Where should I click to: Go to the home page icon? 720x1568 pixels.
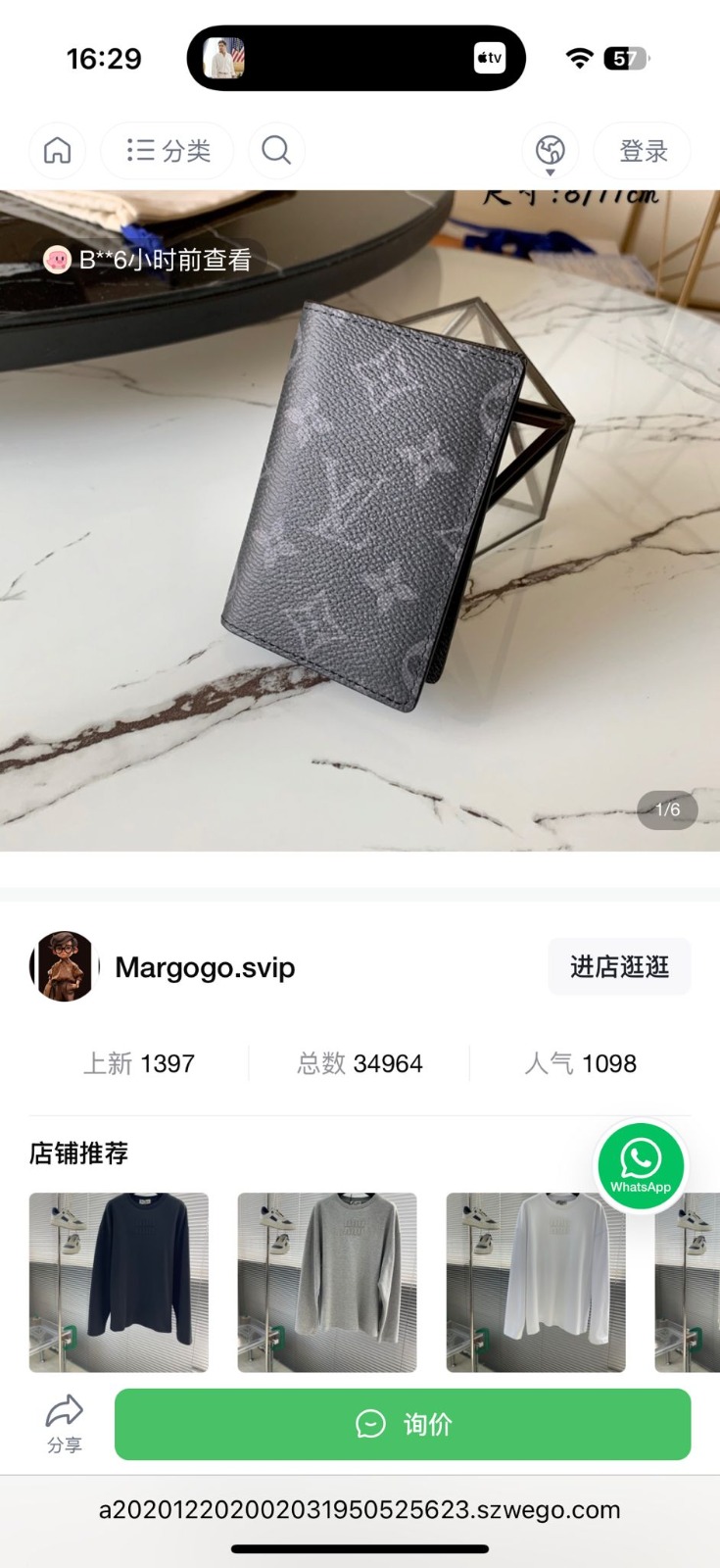[58, 151]
